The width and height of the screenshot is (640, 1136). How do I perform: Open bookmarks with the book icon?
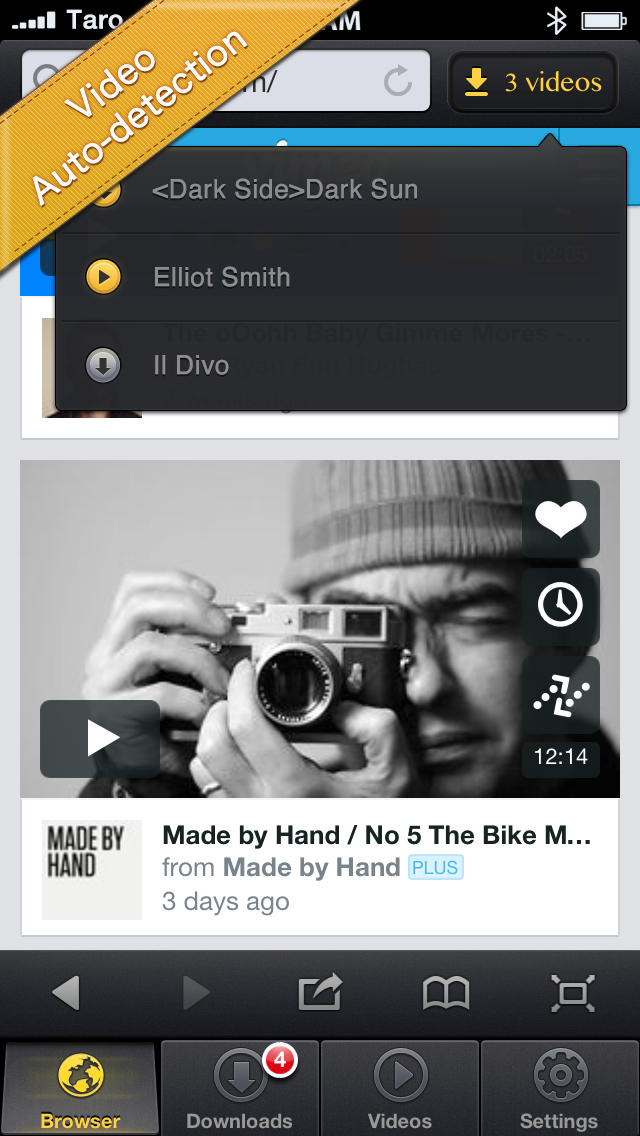[x=446, y=993]
